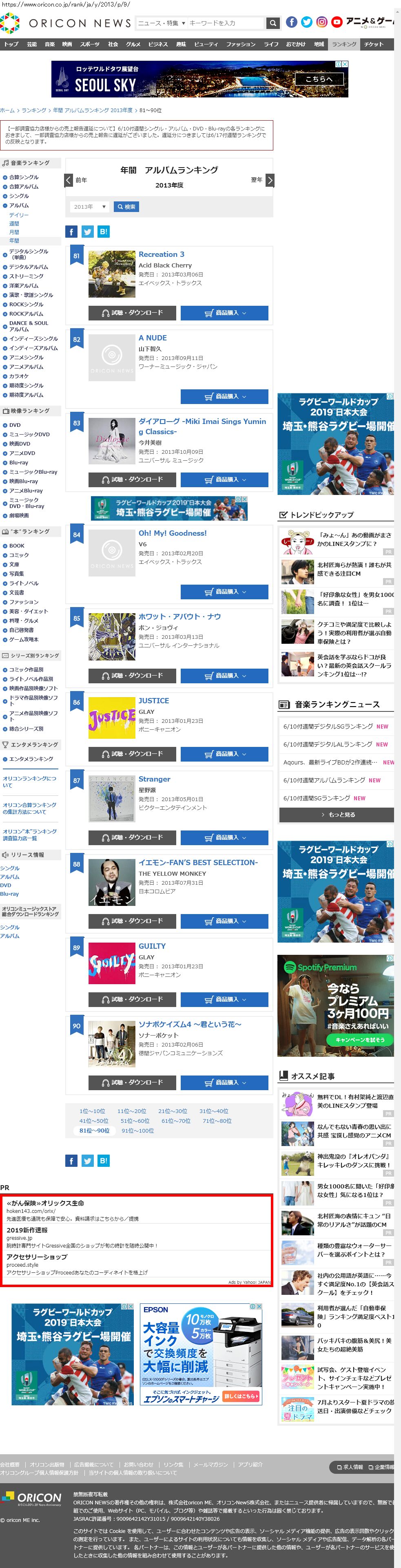The width and height of the screenshot is (401, 1568).
Task: Expand the 2013年 year dropdown
Action: [x=89, y=207]
